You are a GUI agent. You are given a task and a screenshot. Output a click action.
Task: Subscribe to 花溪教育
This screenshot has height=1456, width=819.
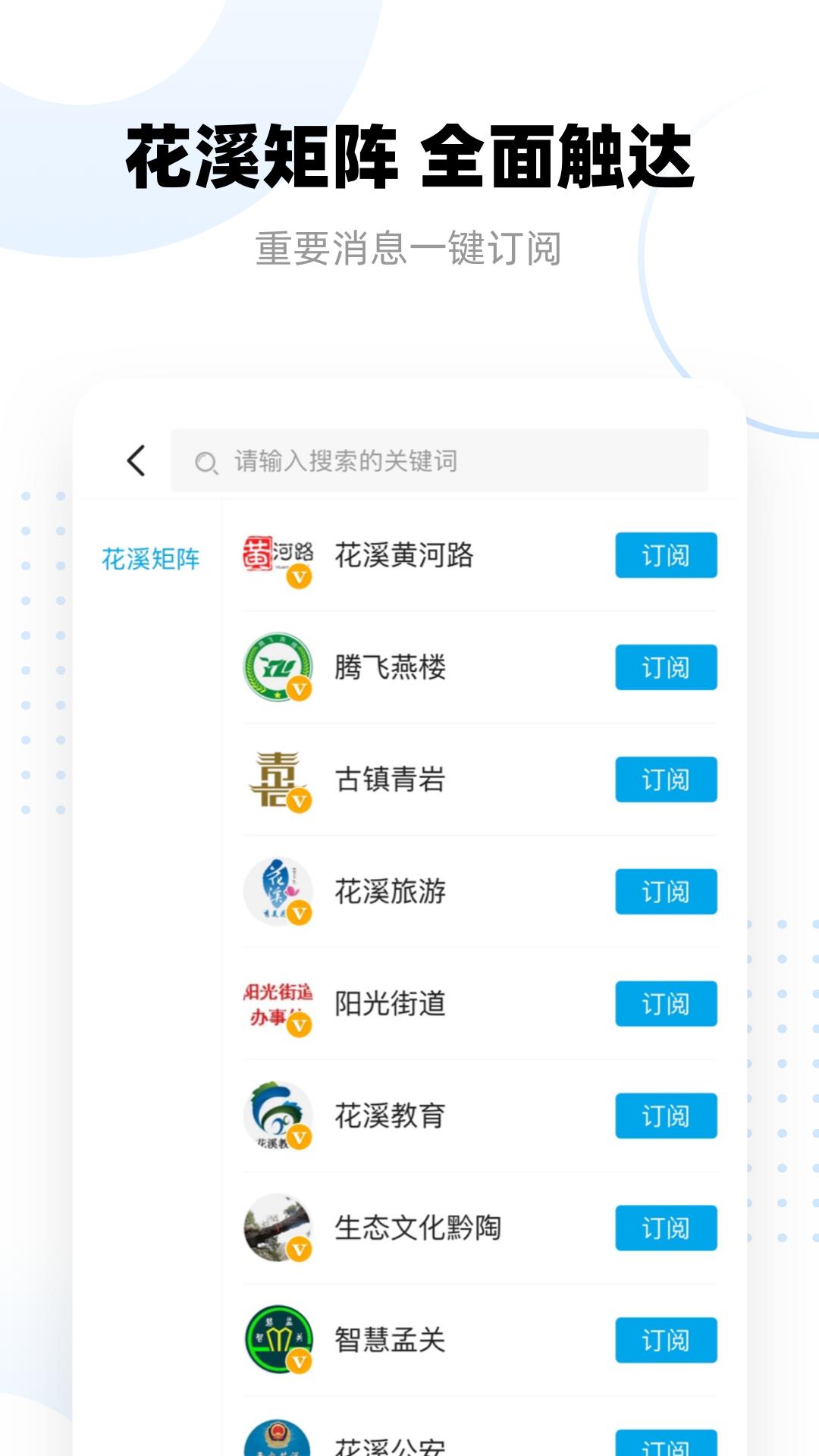coord(665,1116)
